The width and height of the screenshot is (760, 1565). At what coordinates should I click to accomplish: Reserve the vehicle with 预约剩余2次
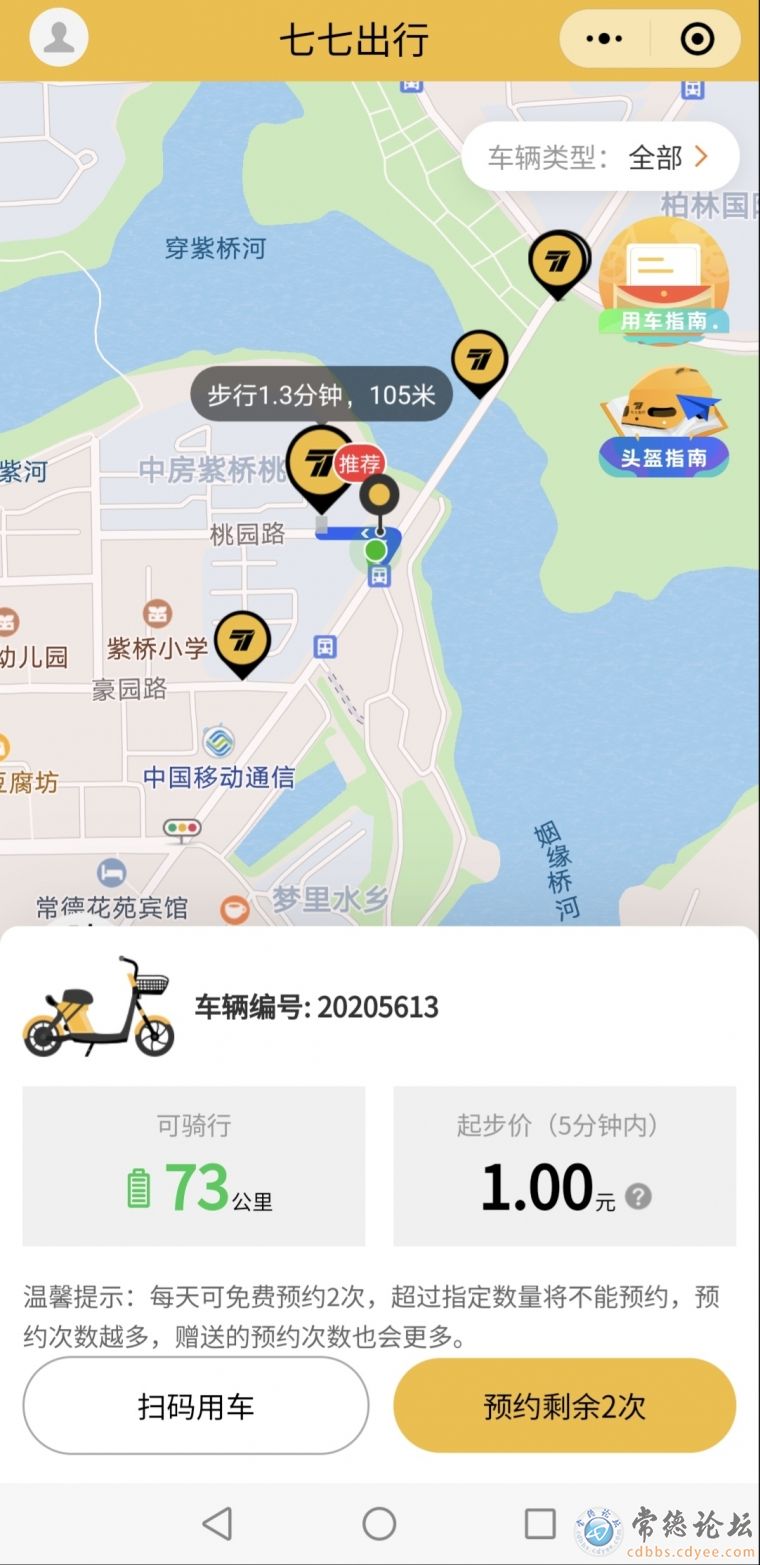point(564,1406)
